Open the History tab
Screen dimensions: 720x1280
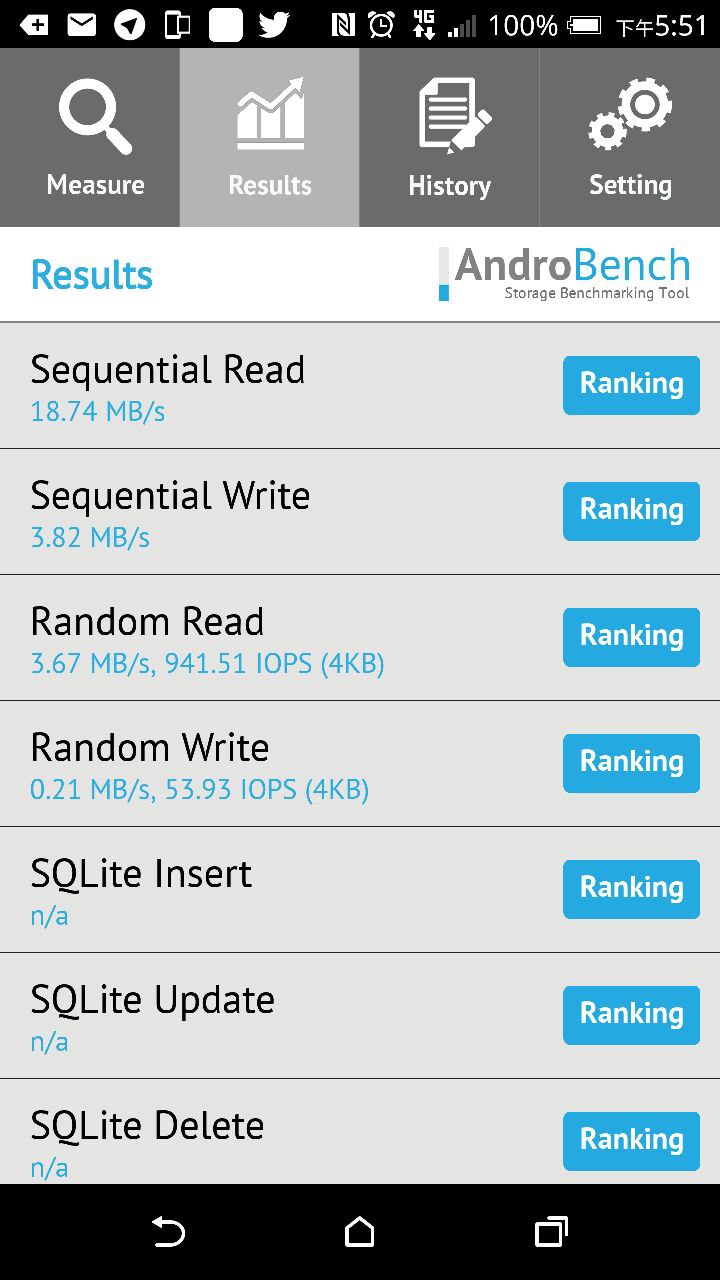[450, 138]
